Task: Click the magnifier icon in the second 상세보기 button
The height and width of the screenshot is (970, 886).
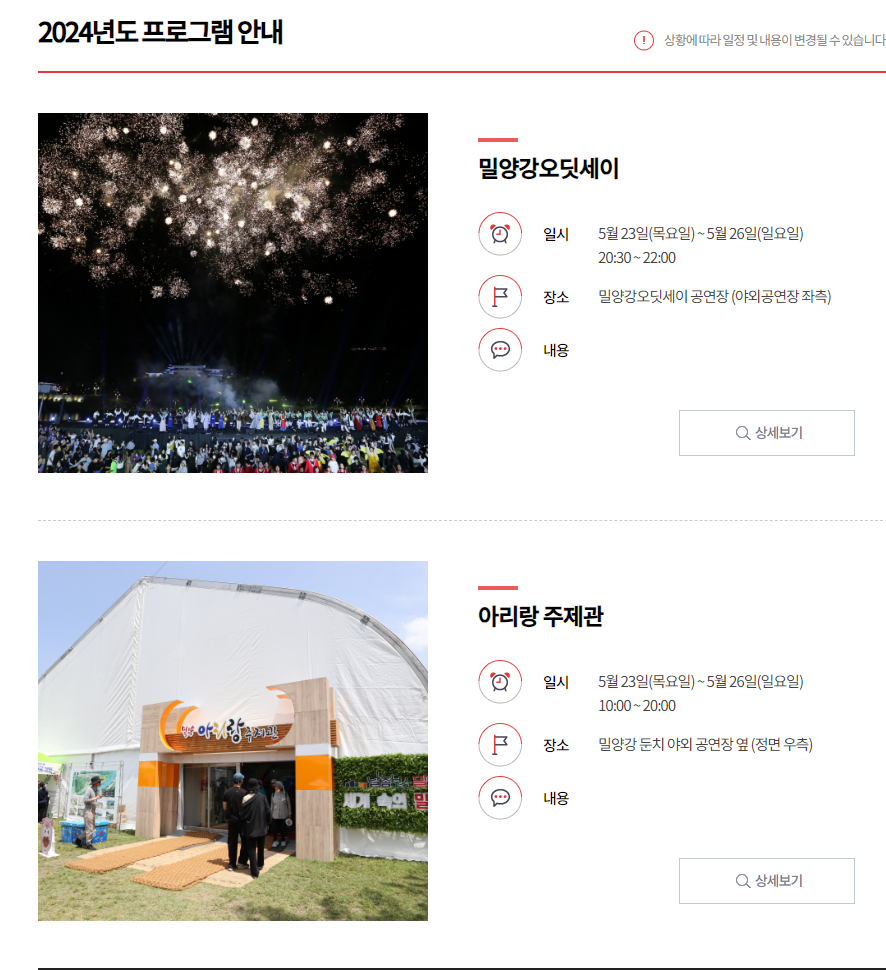Action: click(x=740, y=880)
